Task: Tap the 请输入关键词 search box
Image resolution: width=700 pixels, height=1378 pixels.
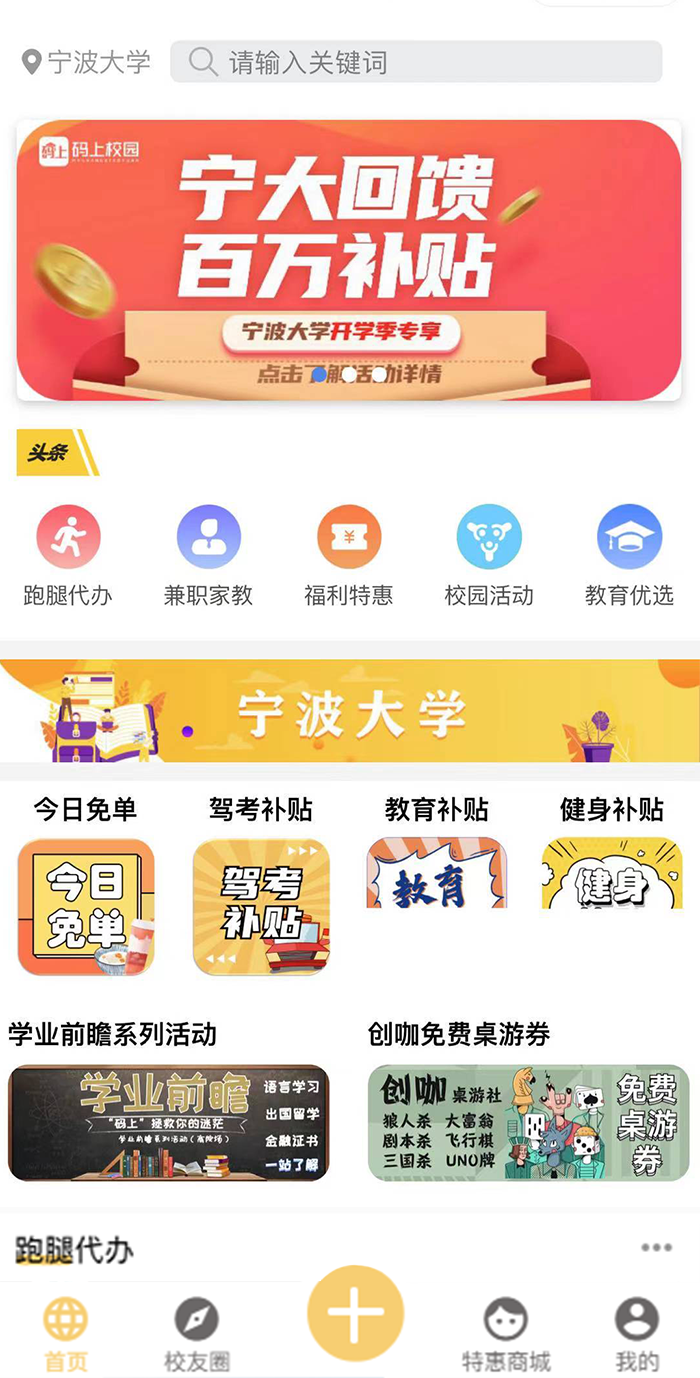Action: point(415,62)
